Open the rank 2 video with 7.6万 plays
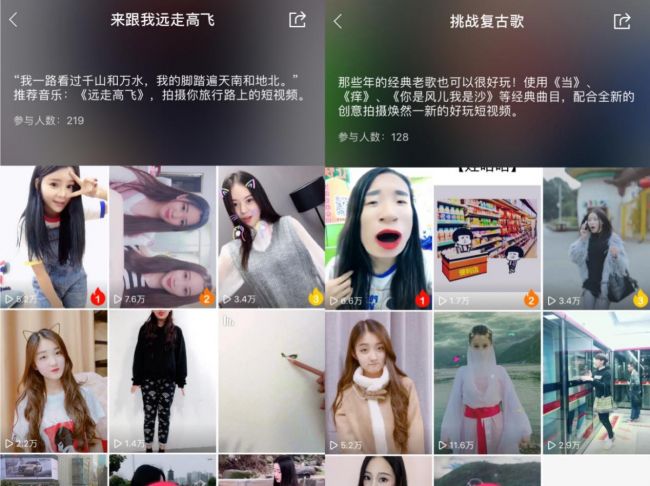 tap(162, 236)
